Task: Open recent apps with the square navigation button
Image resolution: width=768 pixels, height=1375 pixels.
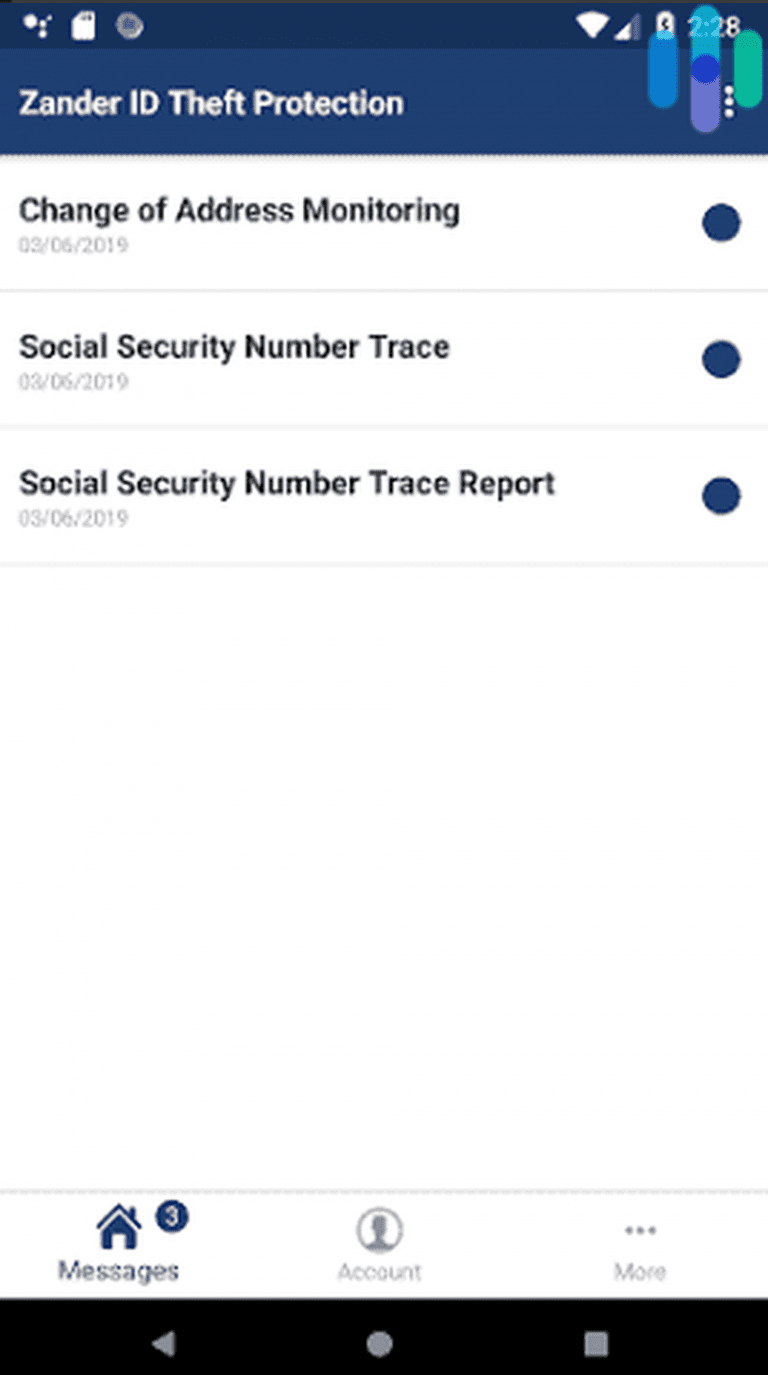Action: point(597,1345)
